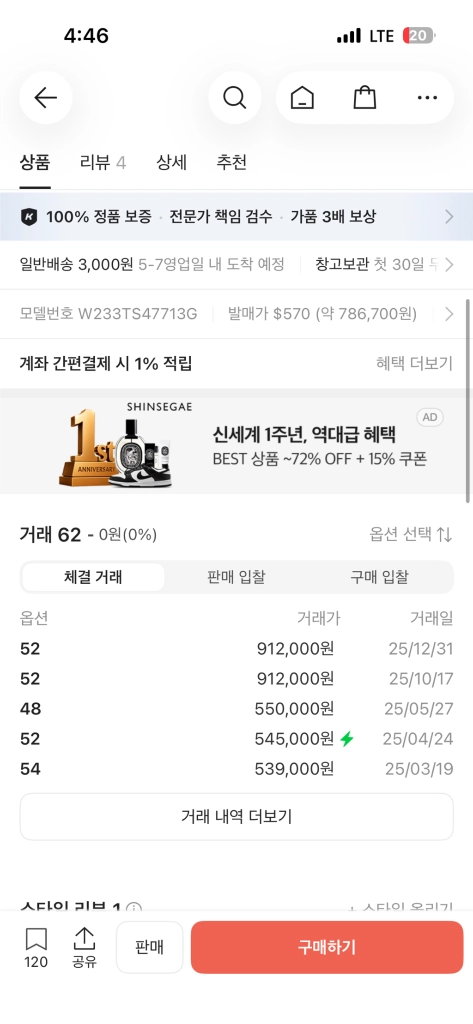The height and width of the screenshot is (1024, 473).
Task: Open the 100% 정품 보증 banner
Action: (x=236, y=217)
